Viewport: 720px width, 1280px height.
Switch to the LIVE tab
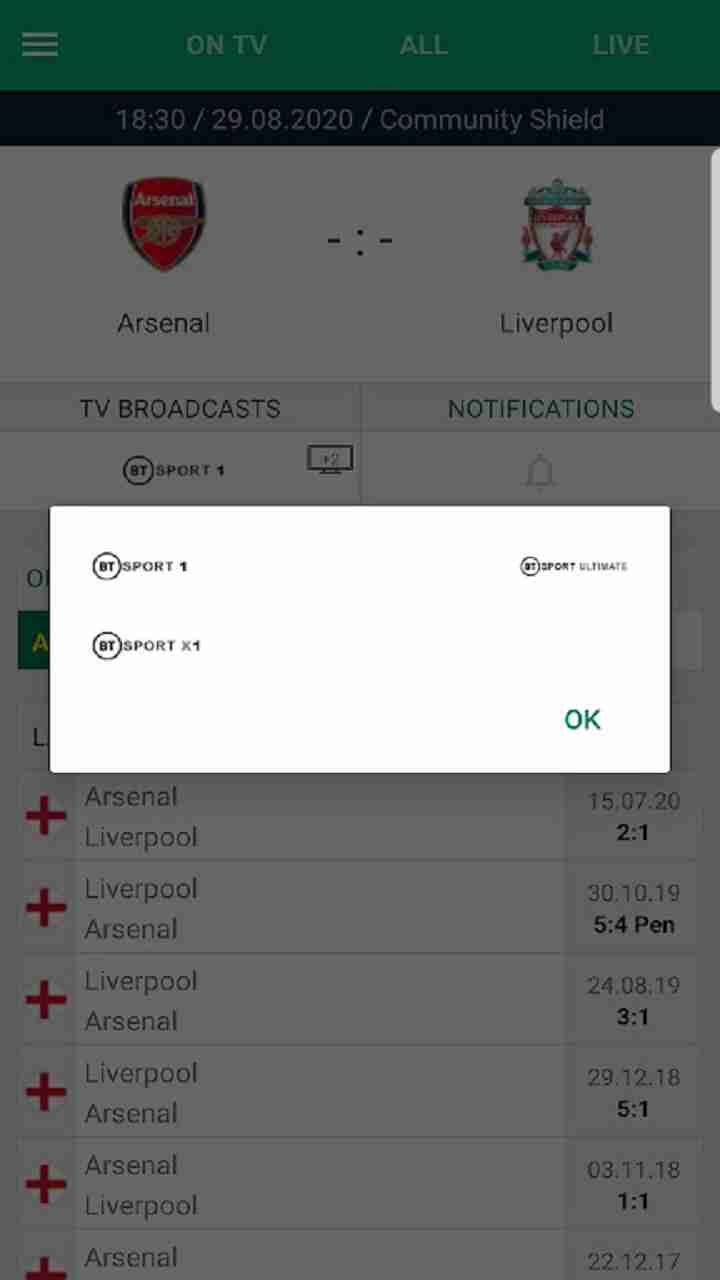tap(620, 44)
